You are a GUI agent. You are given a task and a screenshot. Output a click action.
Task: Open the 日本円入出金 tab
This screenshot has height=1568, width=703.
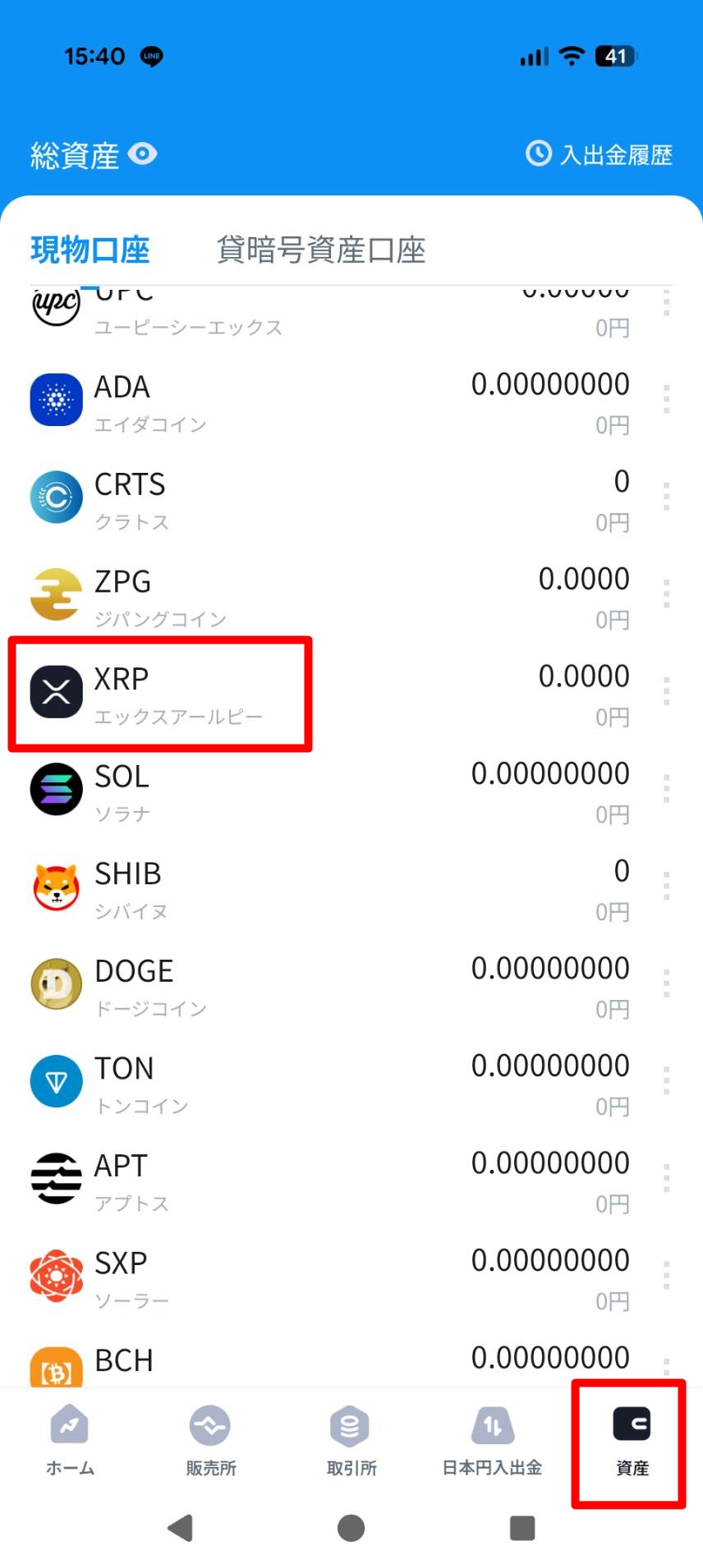[492, 1441]
